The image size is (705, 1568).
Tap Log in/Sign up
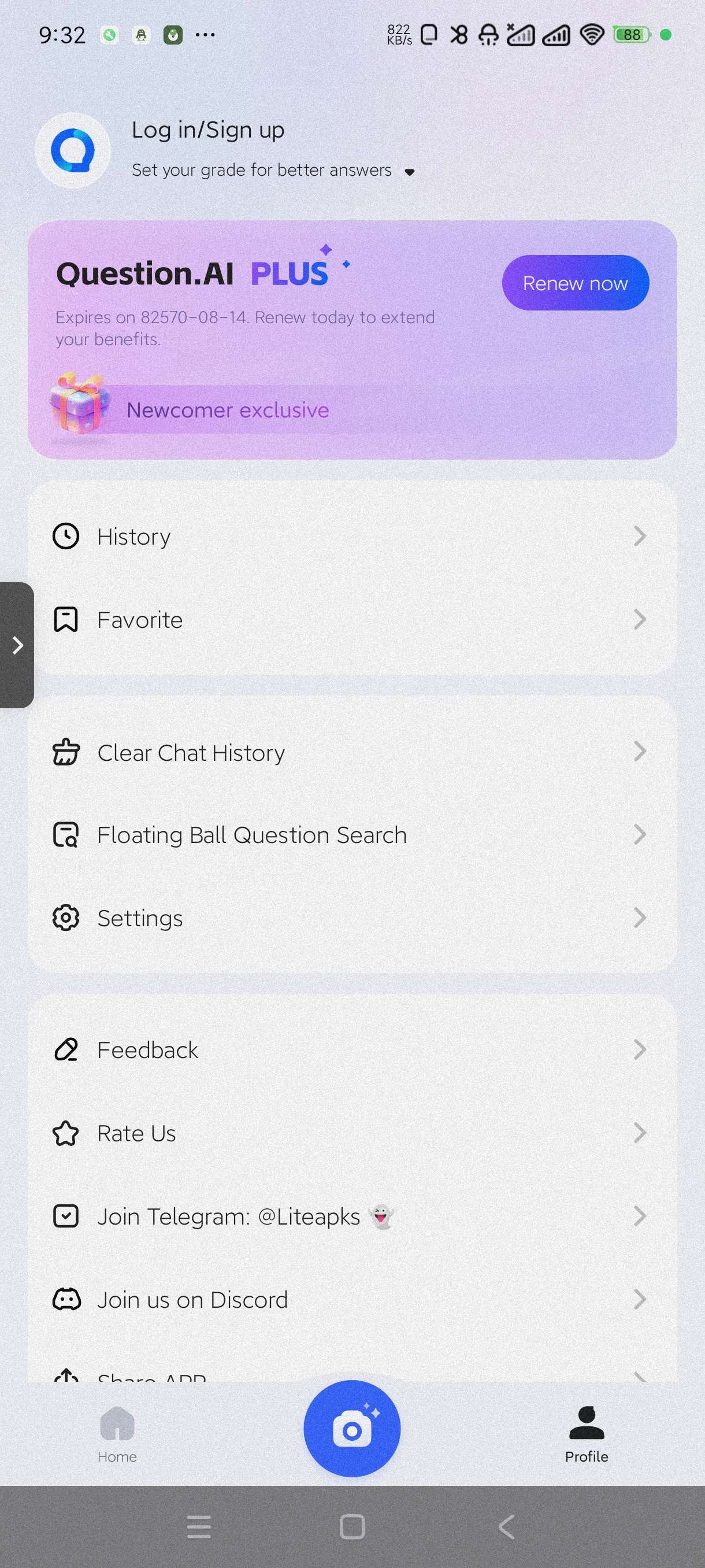tap(207, 130)
